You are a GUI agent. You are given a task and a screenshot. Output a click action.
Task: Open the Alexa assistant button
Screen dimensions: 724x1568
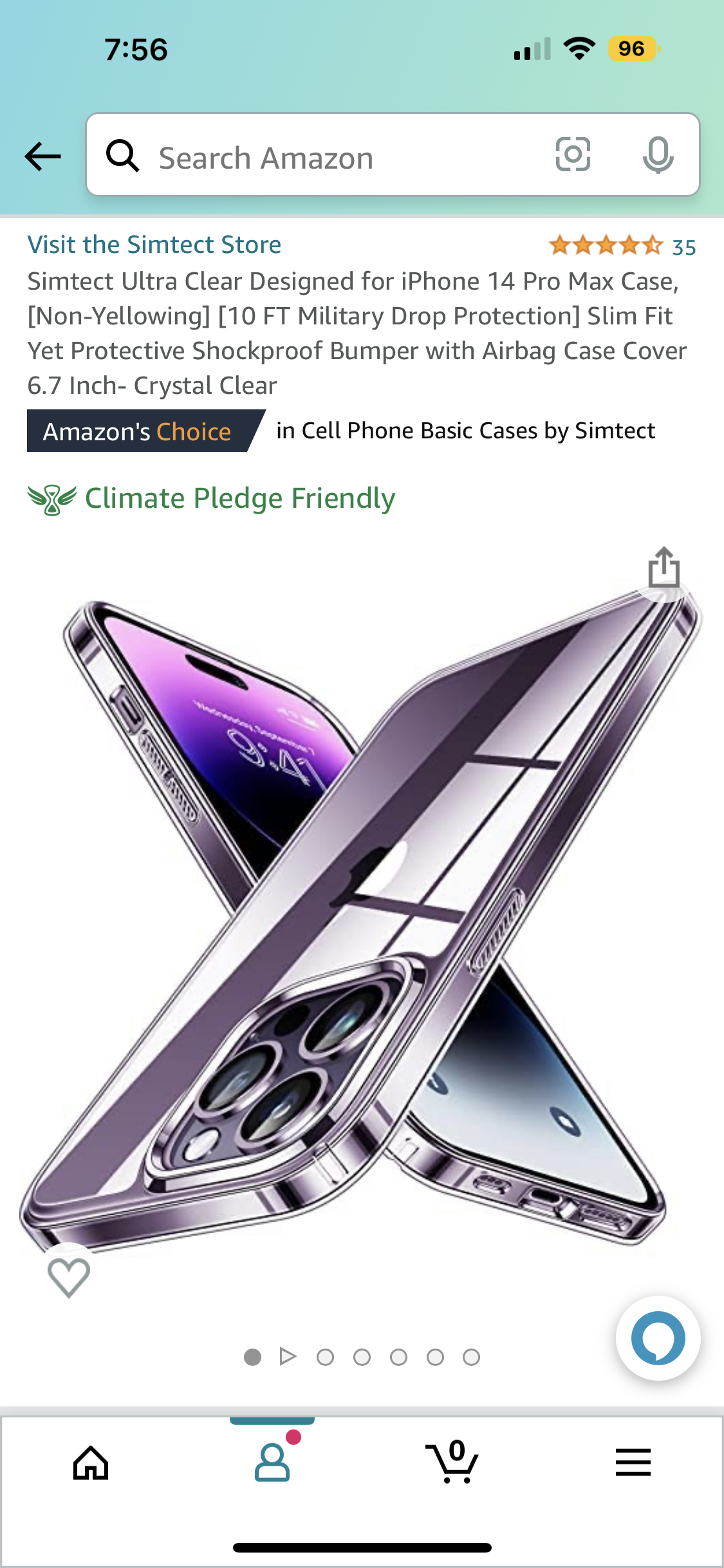point(658,1338)
